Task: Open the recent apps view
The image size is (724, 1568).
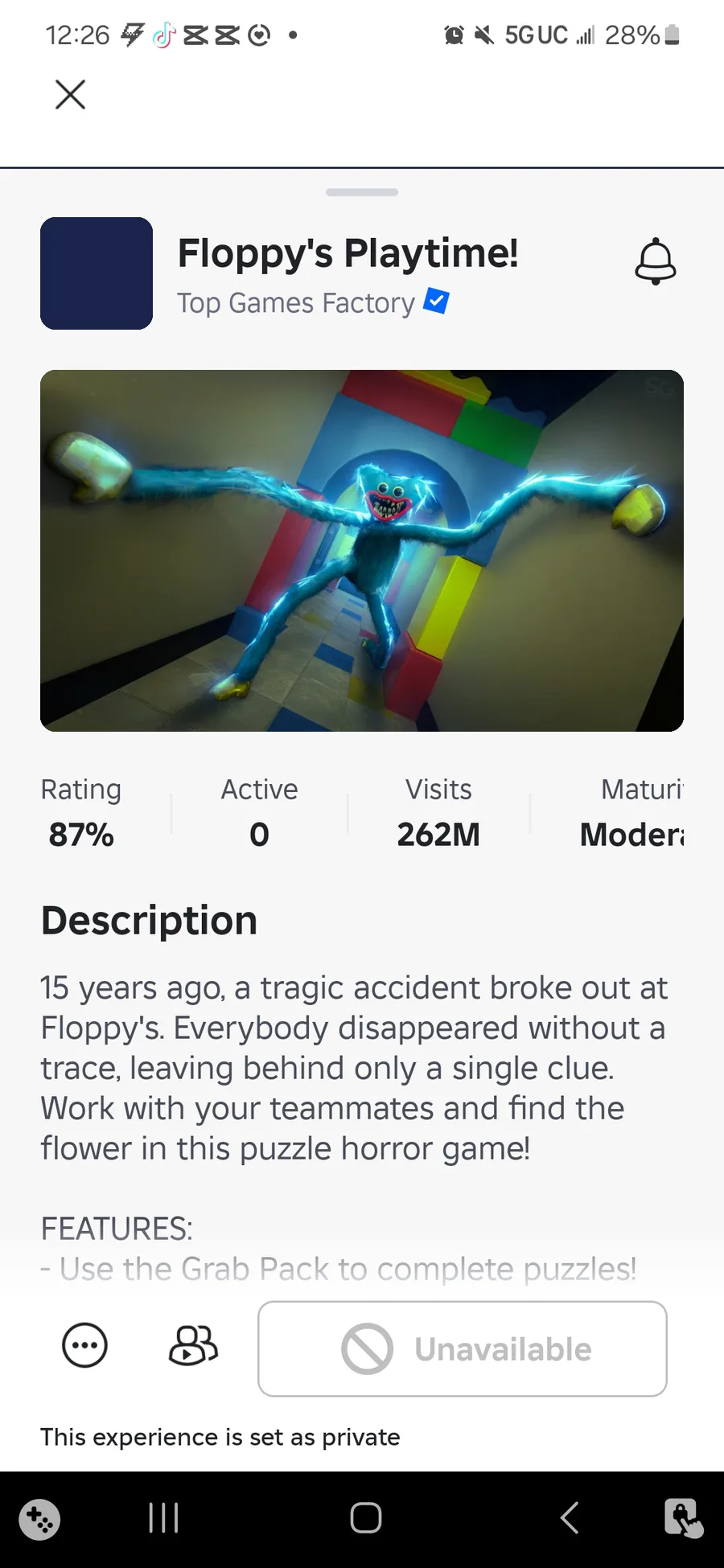Action: pos(163,1517)
